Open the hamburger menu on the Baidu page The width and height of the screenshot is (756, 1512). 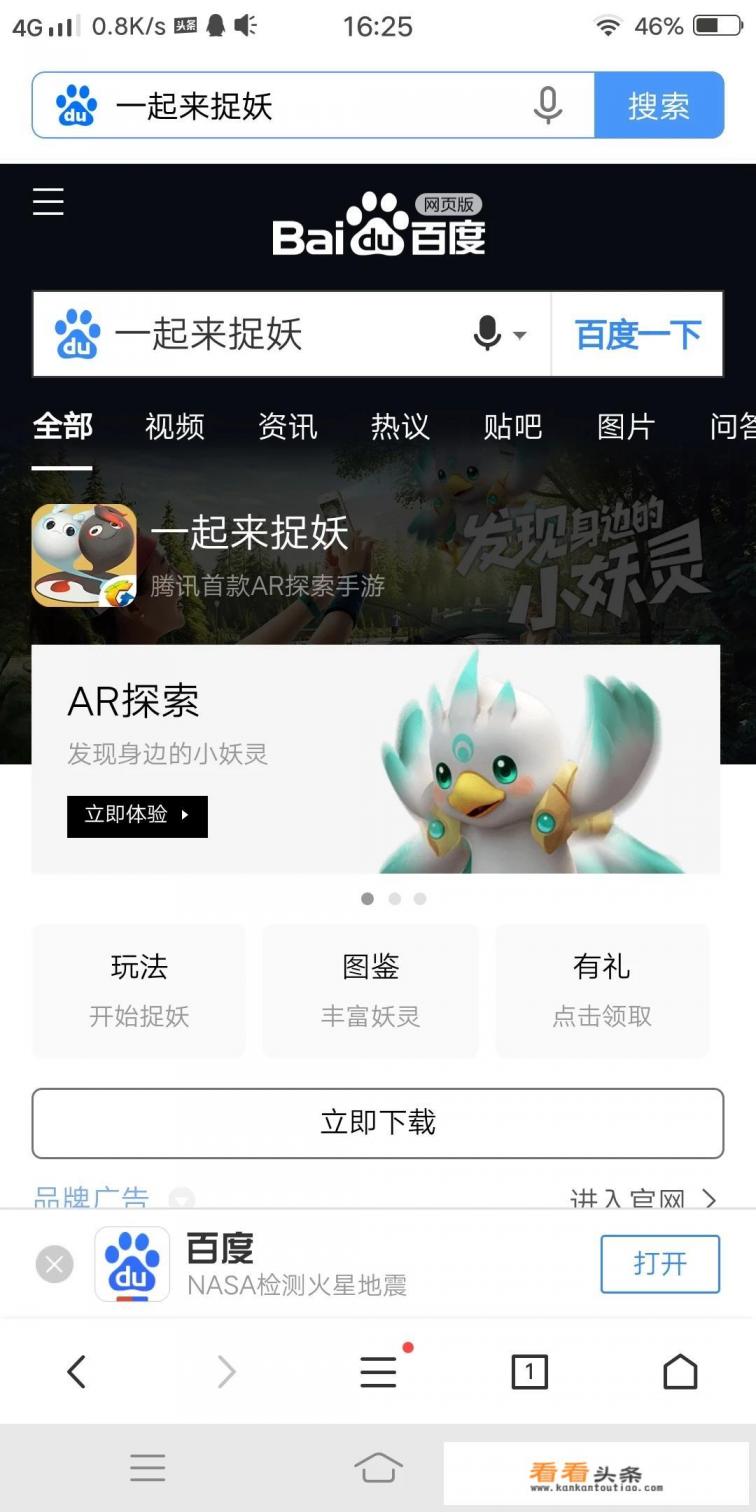(47, 202)
